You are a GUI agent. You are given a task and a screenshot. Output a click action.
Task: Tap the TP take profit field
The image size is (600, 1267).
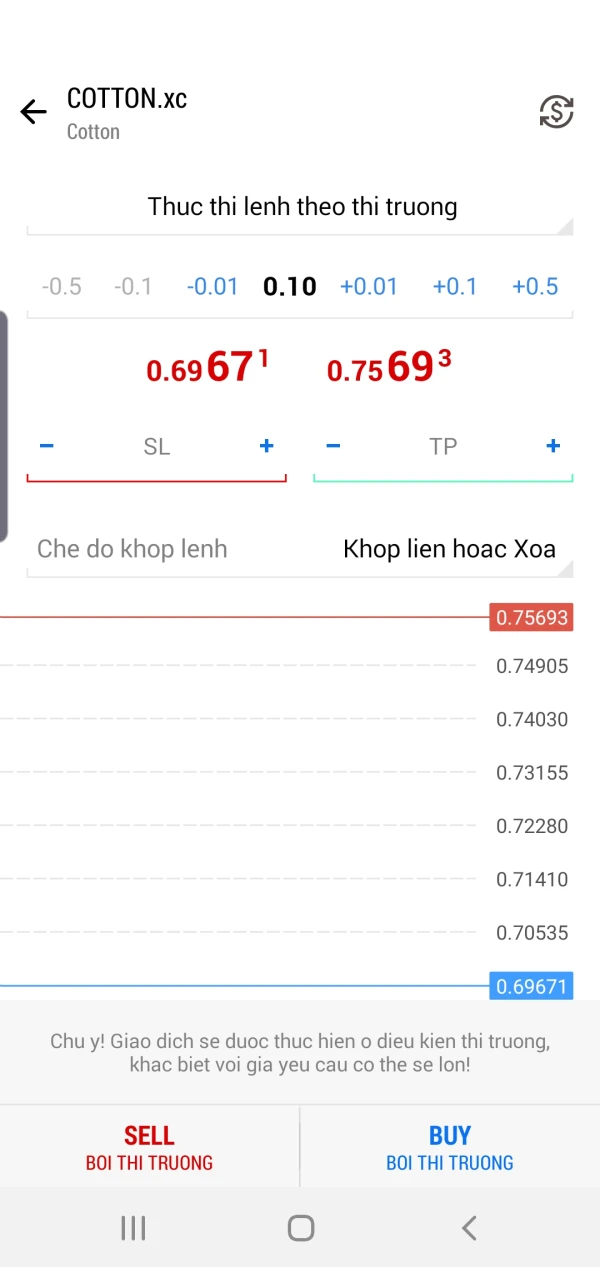[x=443, y=447]
